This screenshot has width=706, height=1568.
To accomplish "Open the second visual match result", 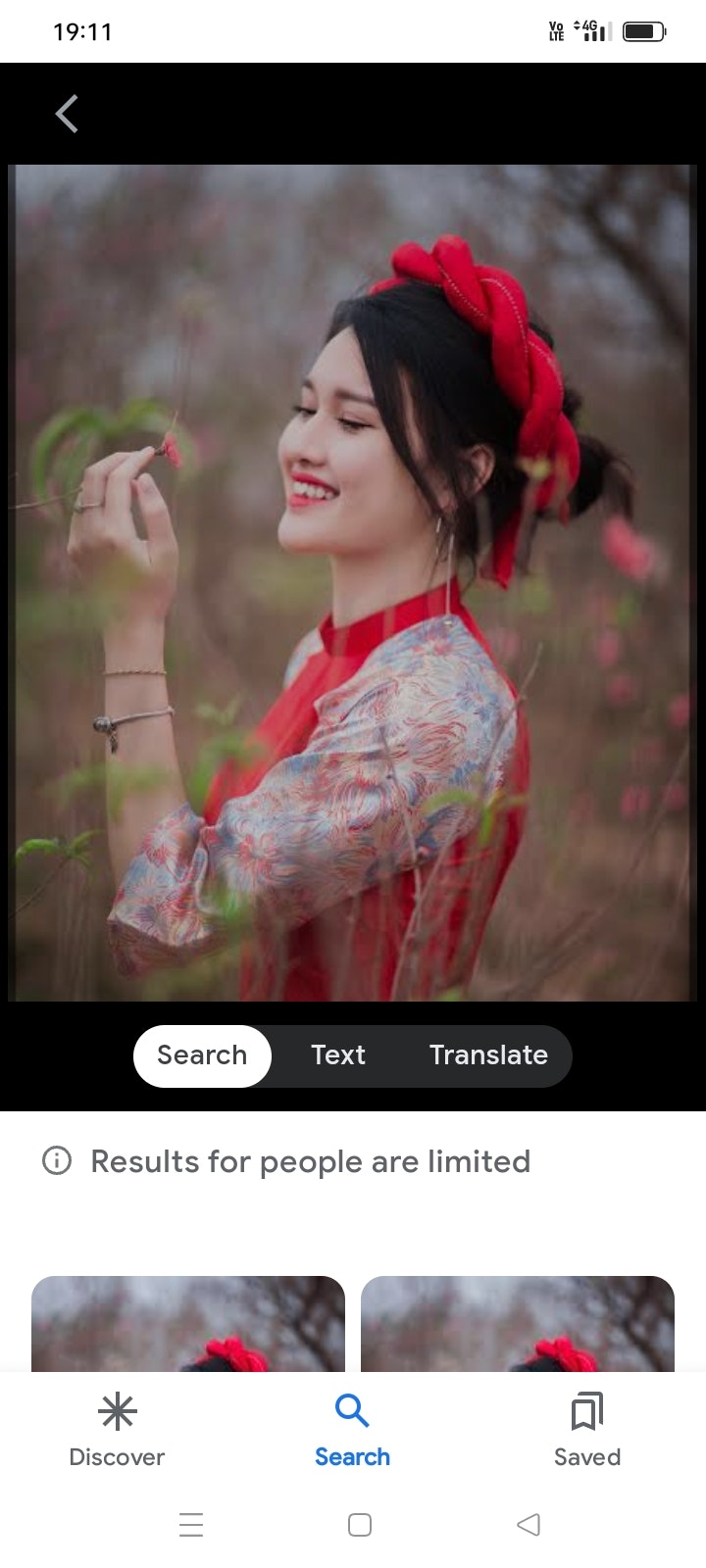I will point(518,1323).
